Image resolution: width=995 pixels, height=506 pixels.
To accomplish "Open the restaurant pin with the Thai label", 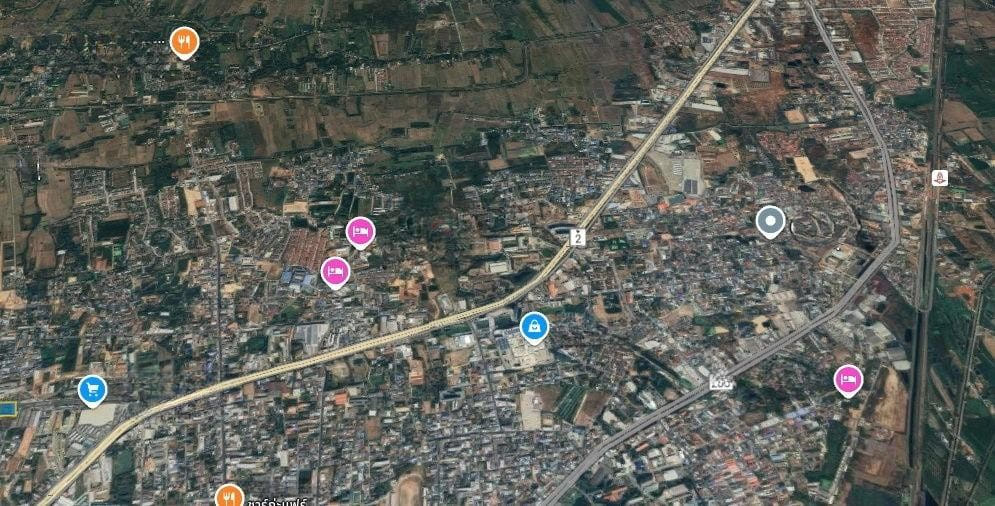I will click(x=230, y=496).
